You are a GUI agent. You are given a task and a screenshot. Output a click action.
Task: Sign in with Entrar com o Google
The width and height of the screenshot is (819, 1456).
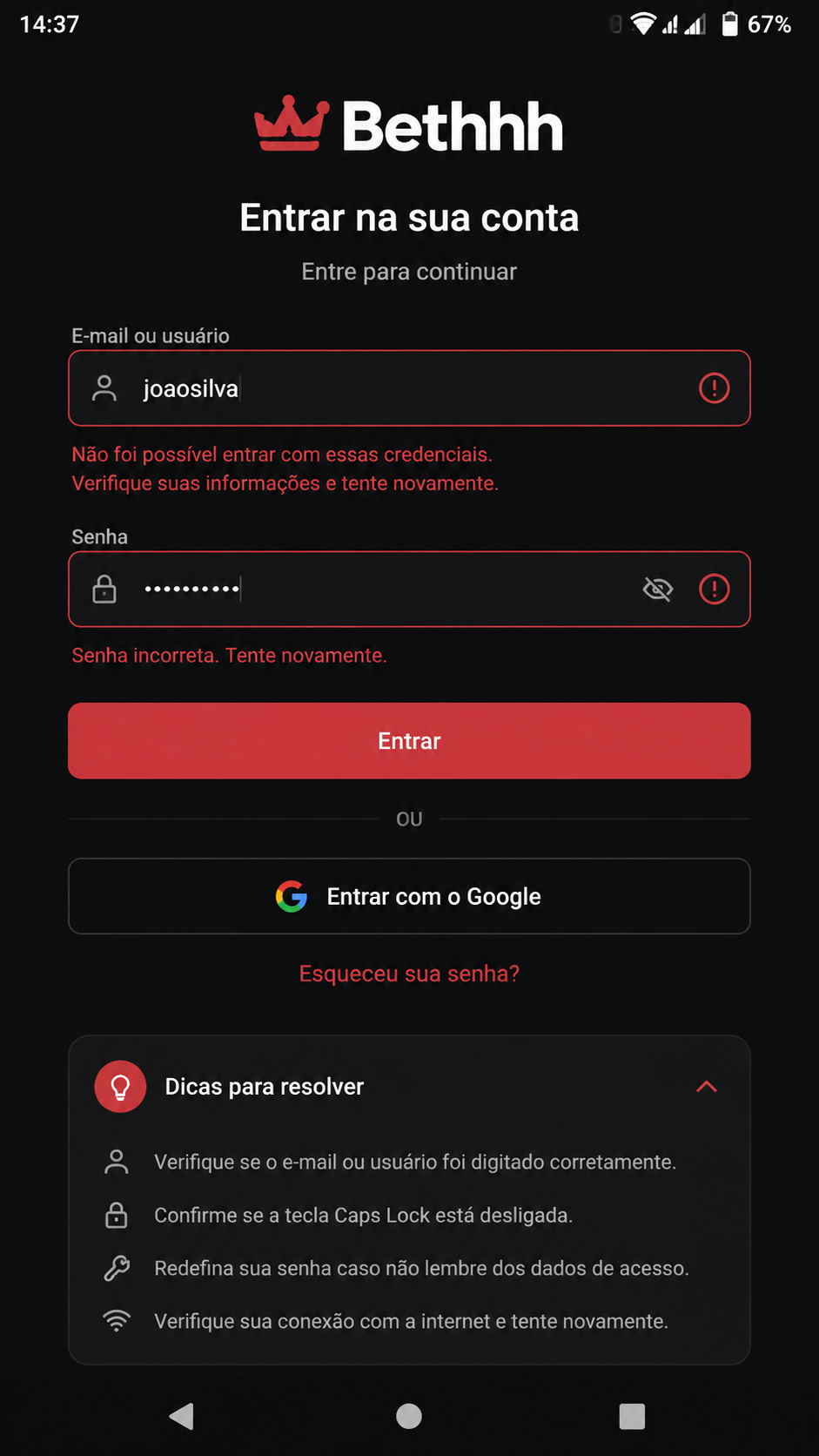click(409, 896)
